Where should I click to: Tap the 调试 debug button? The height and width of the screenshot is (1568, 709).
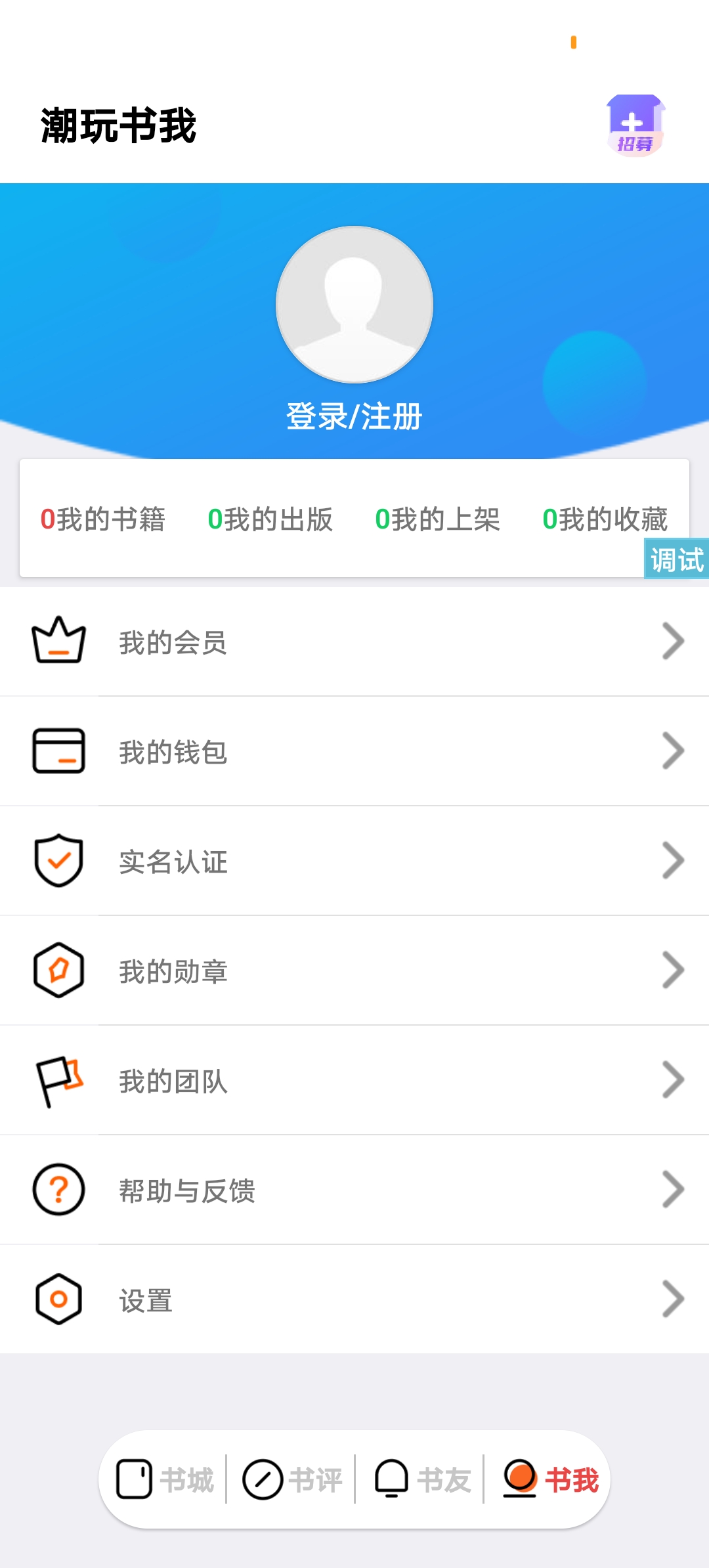(676, 559)
